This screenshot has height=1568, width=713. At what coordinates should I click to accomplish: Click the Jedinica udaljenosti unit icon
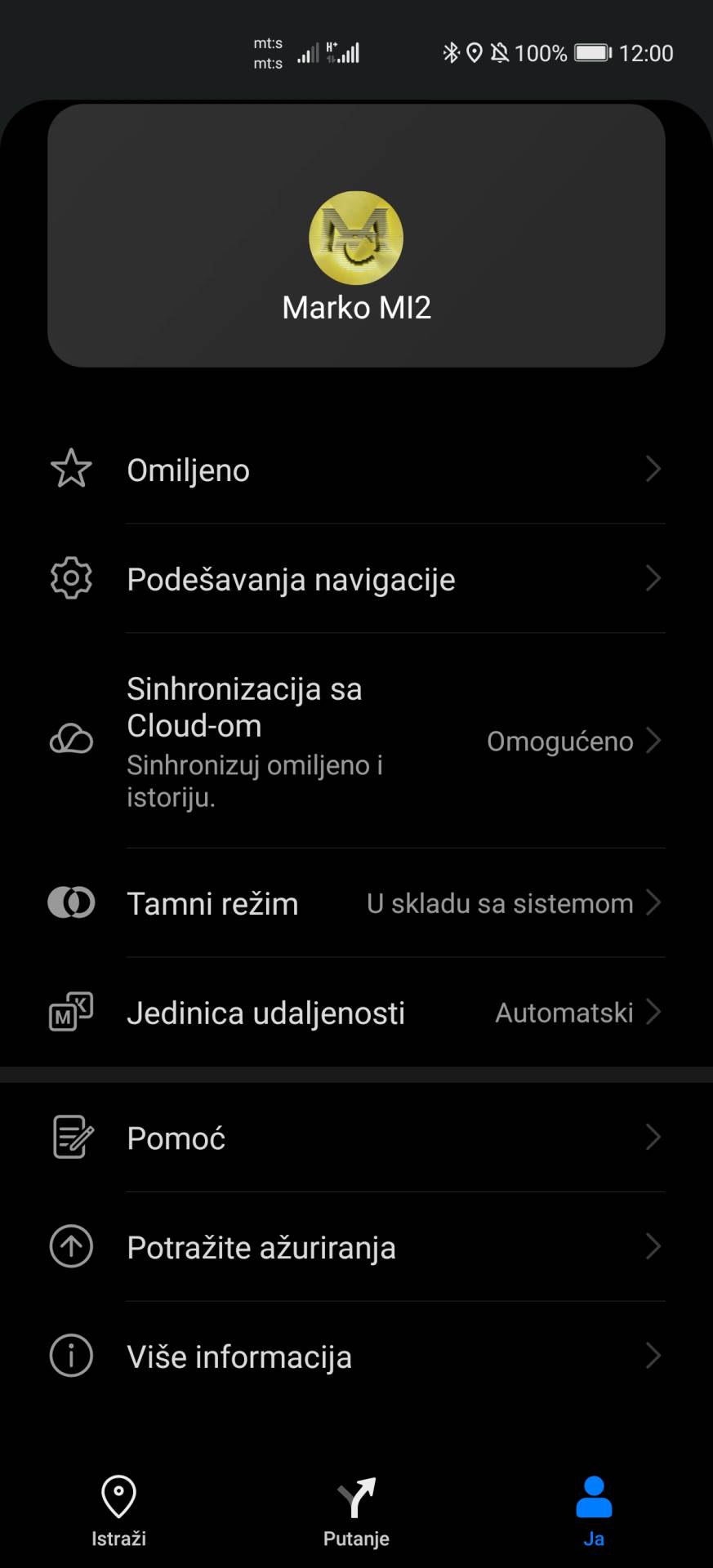pos(71,1012)
